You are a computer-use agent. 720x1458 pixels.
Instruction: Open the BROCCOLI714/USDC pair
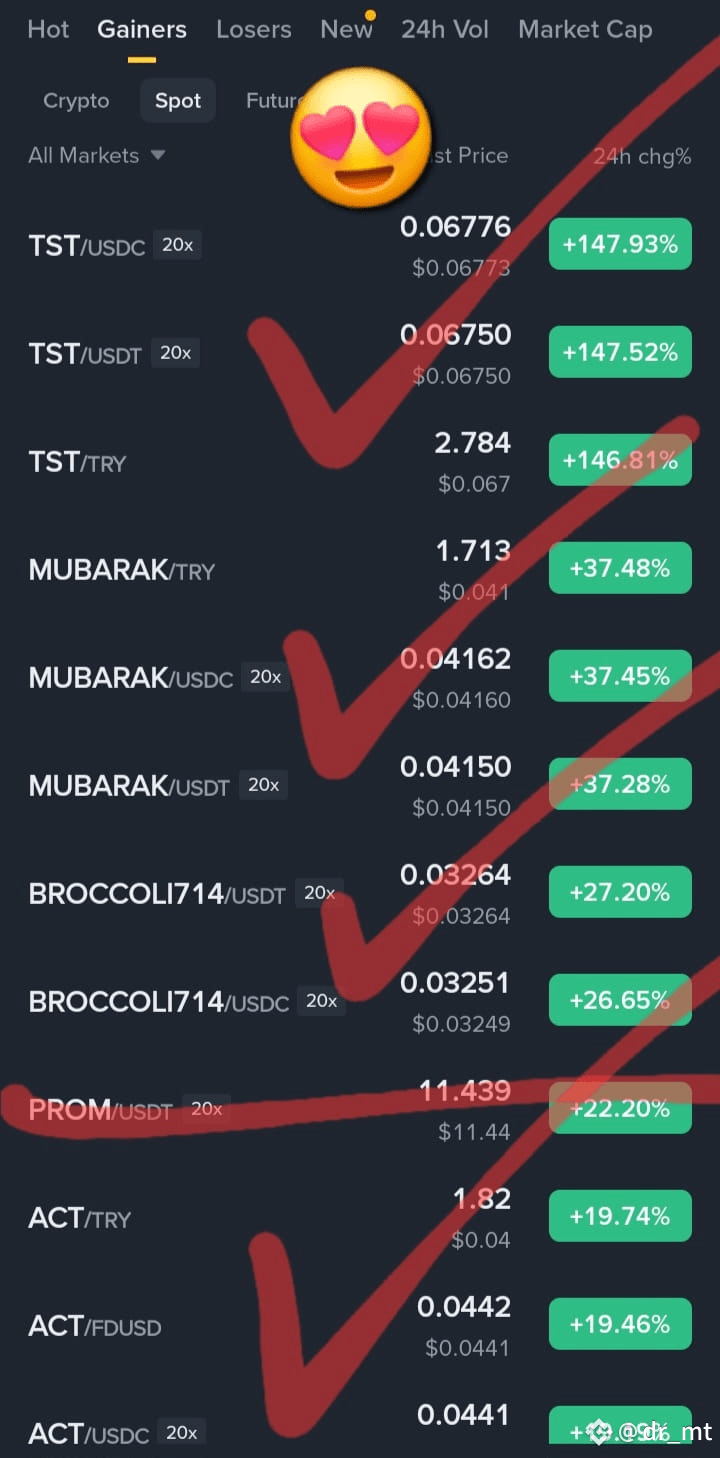coord(360,1002)
